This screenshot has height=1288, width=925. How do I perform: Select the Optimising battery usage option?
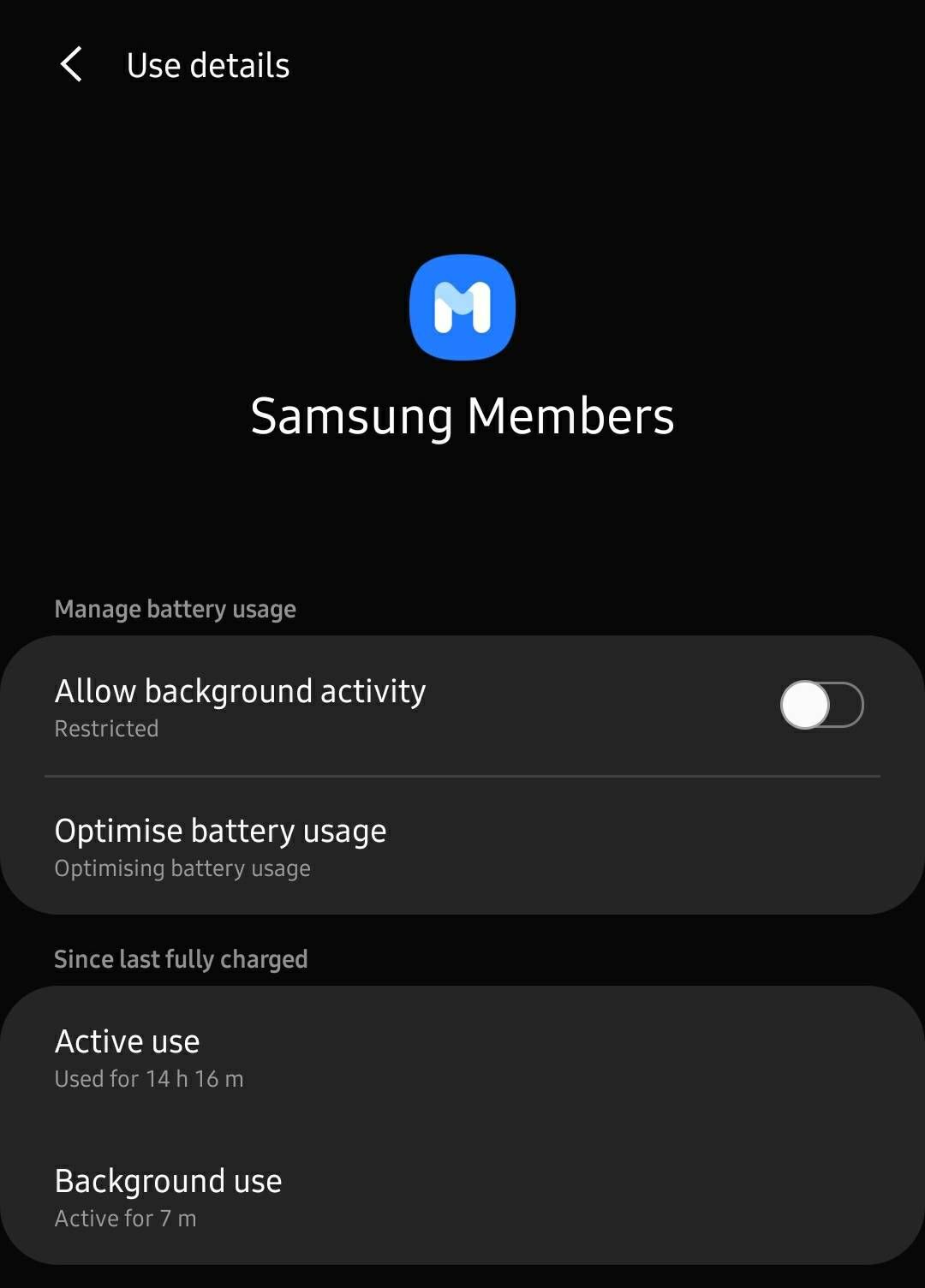(x=182, y=868)
